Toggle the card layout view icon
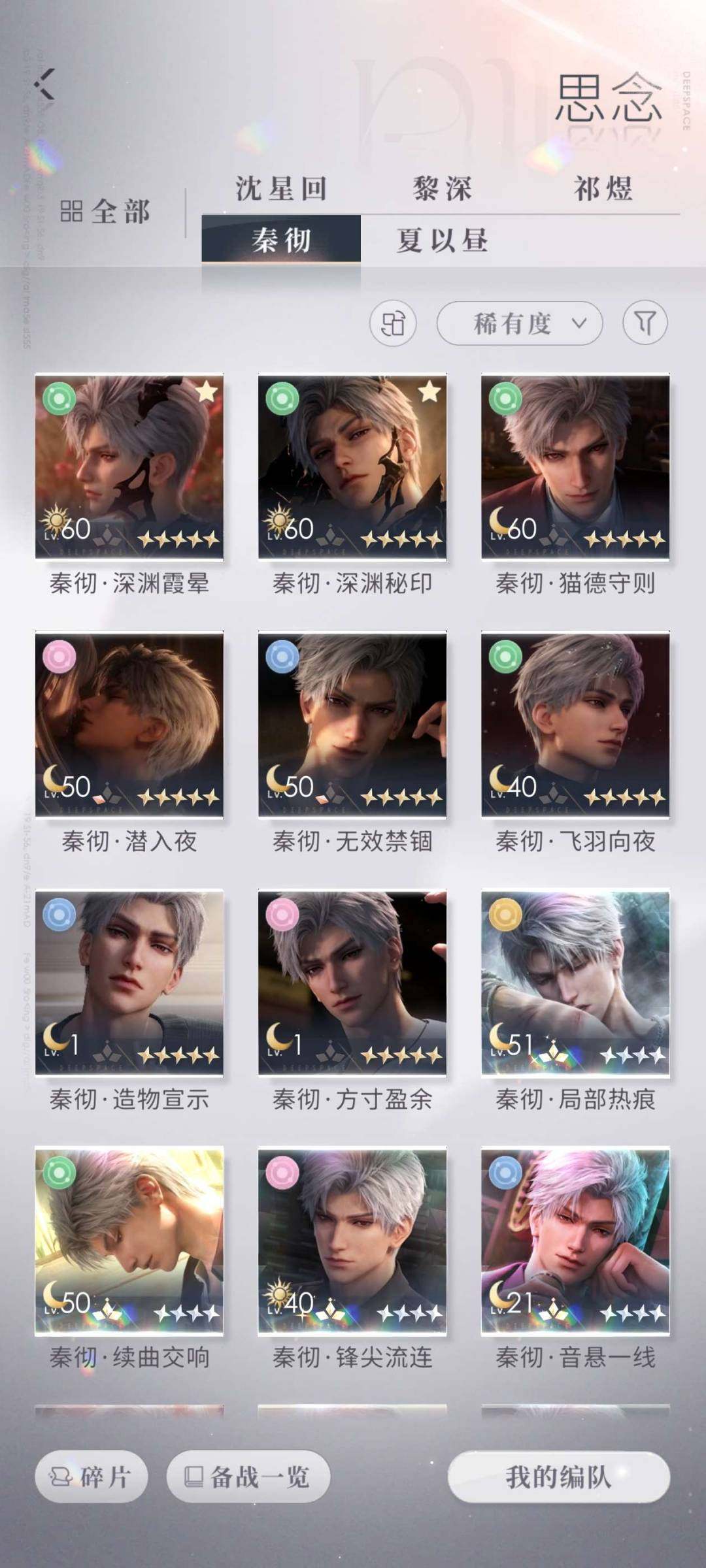 [x=393, y=323]
